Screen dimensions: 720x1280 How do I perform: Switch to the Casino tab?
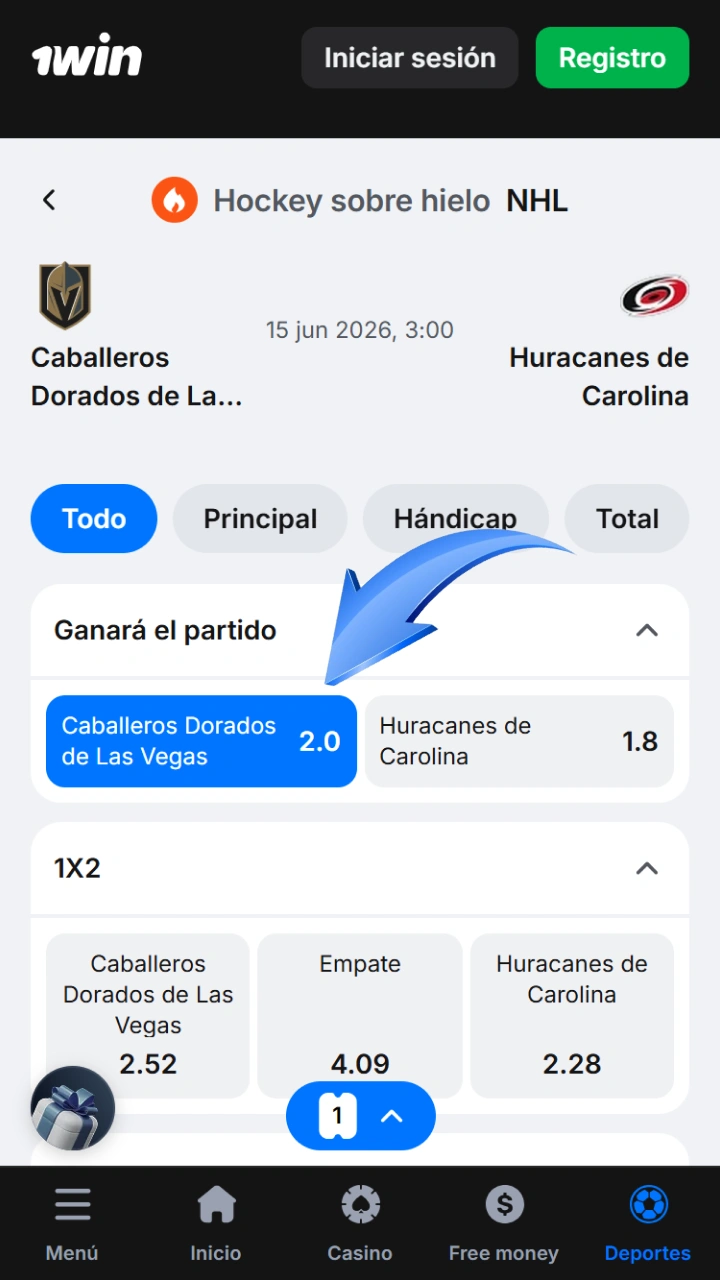point(360,1224)
